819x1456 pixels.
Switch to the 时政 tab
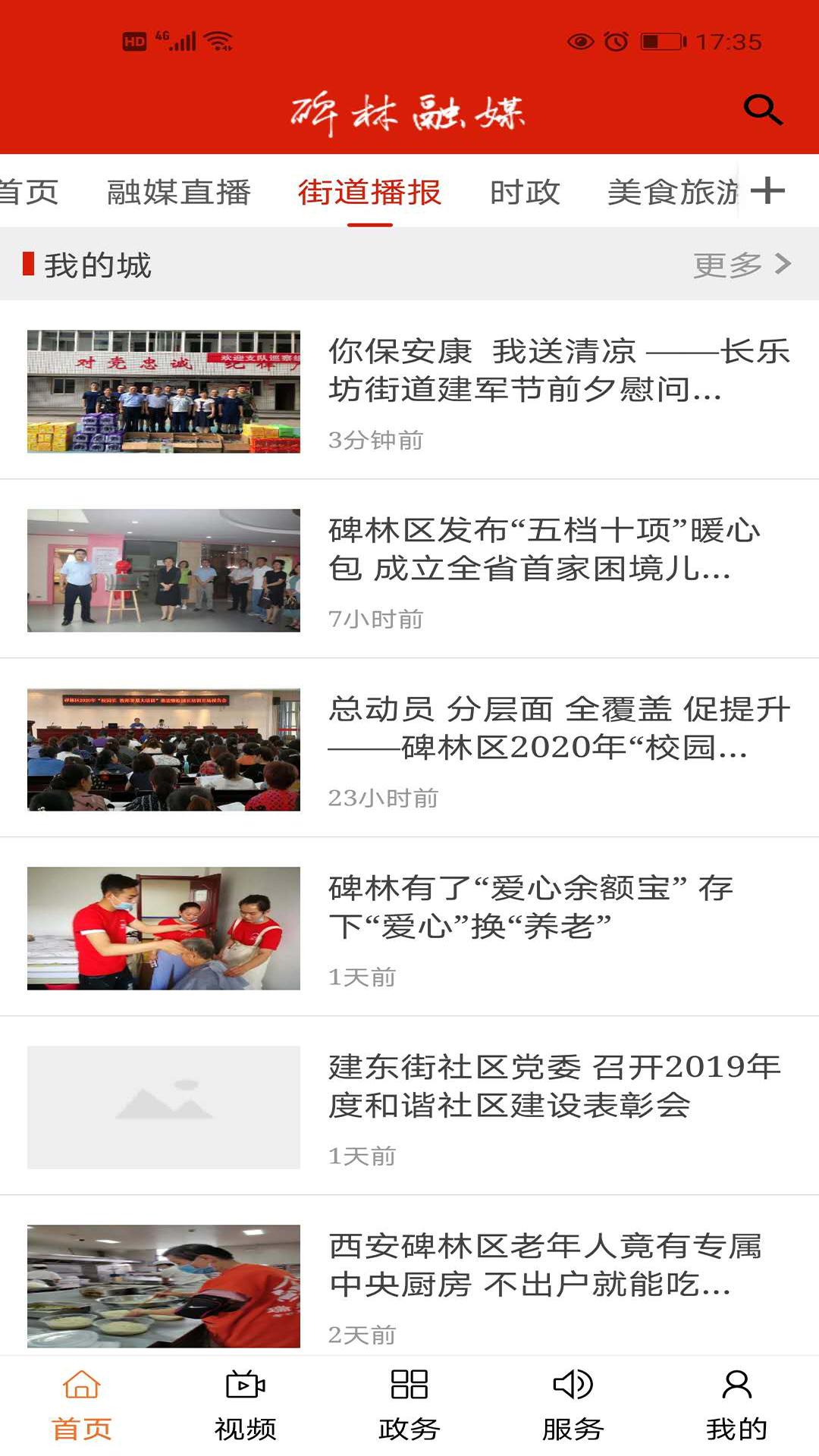click(x=526, y=192)
